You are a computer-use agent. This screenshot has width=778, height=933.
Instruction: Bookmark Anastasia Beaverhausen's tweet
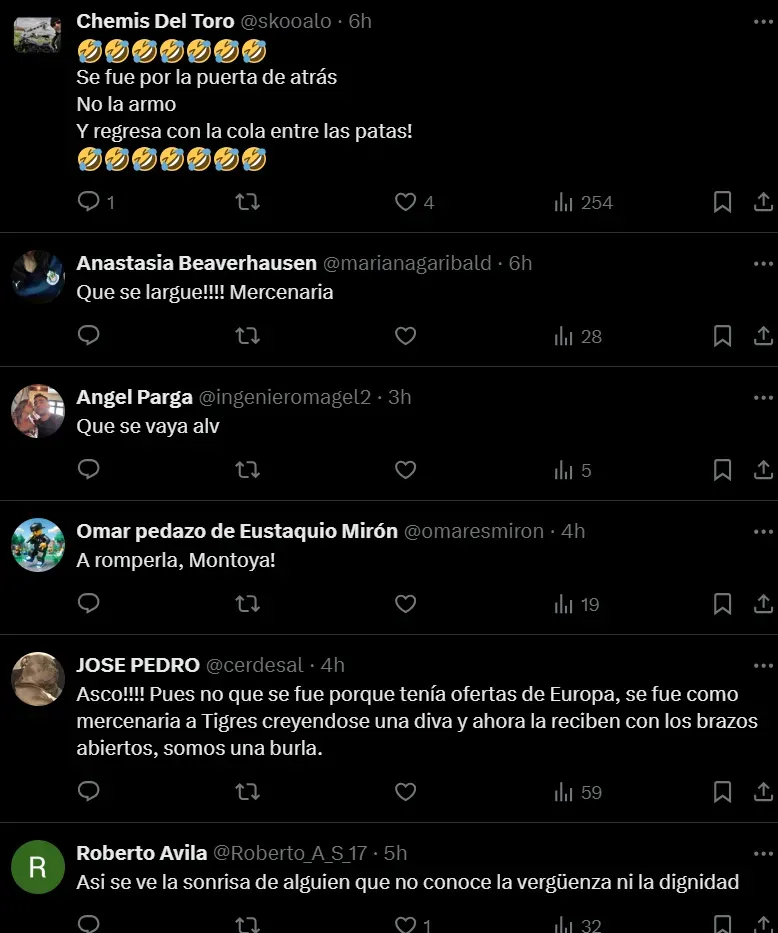click(722, 336)
